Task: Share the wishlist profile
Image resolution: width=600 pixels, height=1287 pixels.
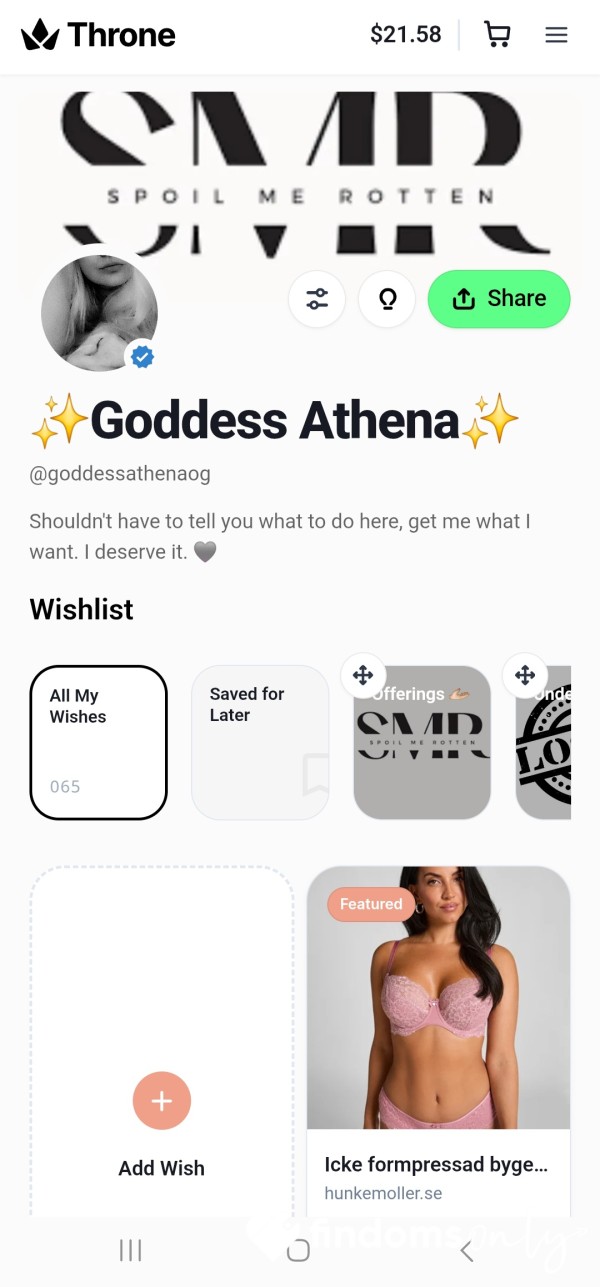Action: [499, 298]
